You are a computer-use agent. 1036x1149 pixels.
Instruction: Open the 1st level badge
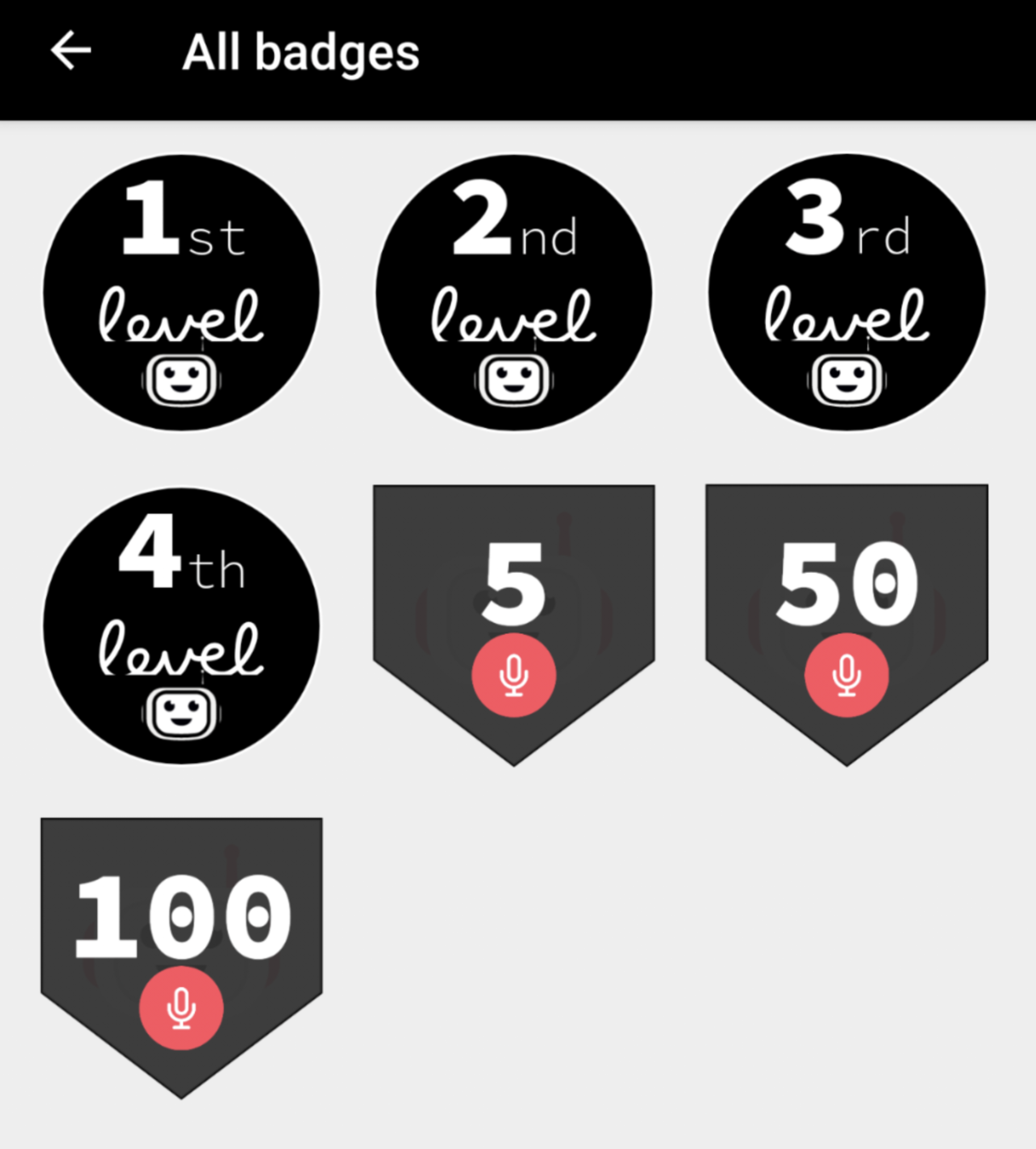coord(181,292)
